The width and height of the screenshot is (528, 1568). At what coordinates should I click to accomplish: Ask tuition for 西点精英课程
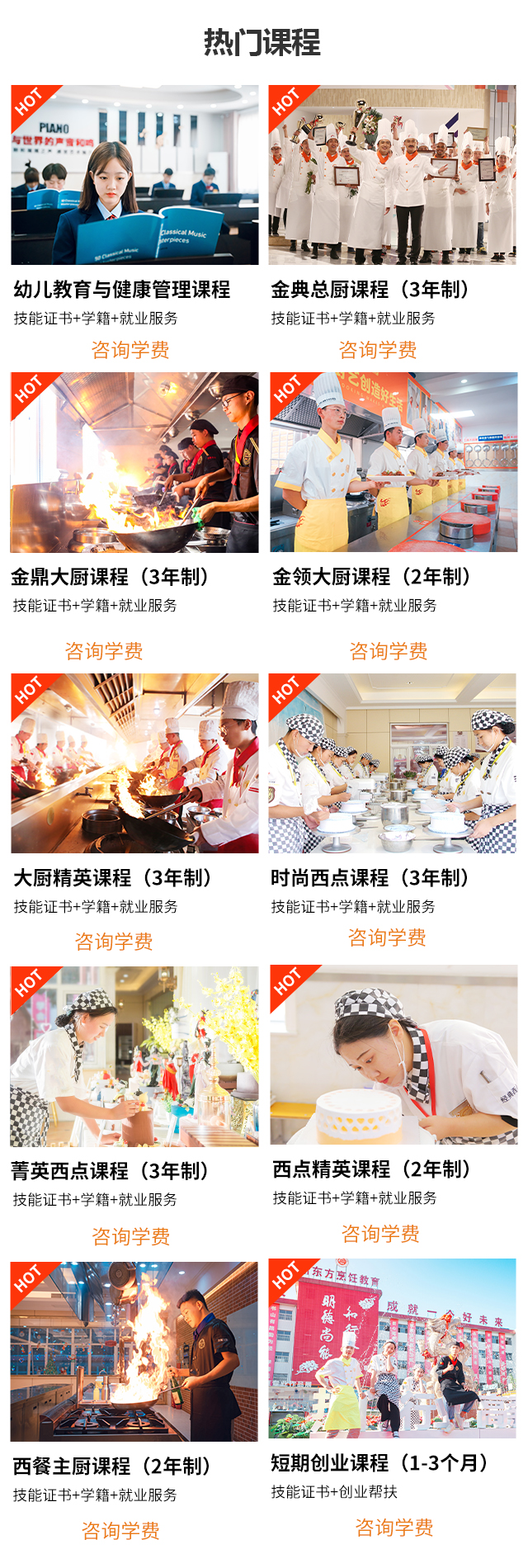tap(381, 1234)
